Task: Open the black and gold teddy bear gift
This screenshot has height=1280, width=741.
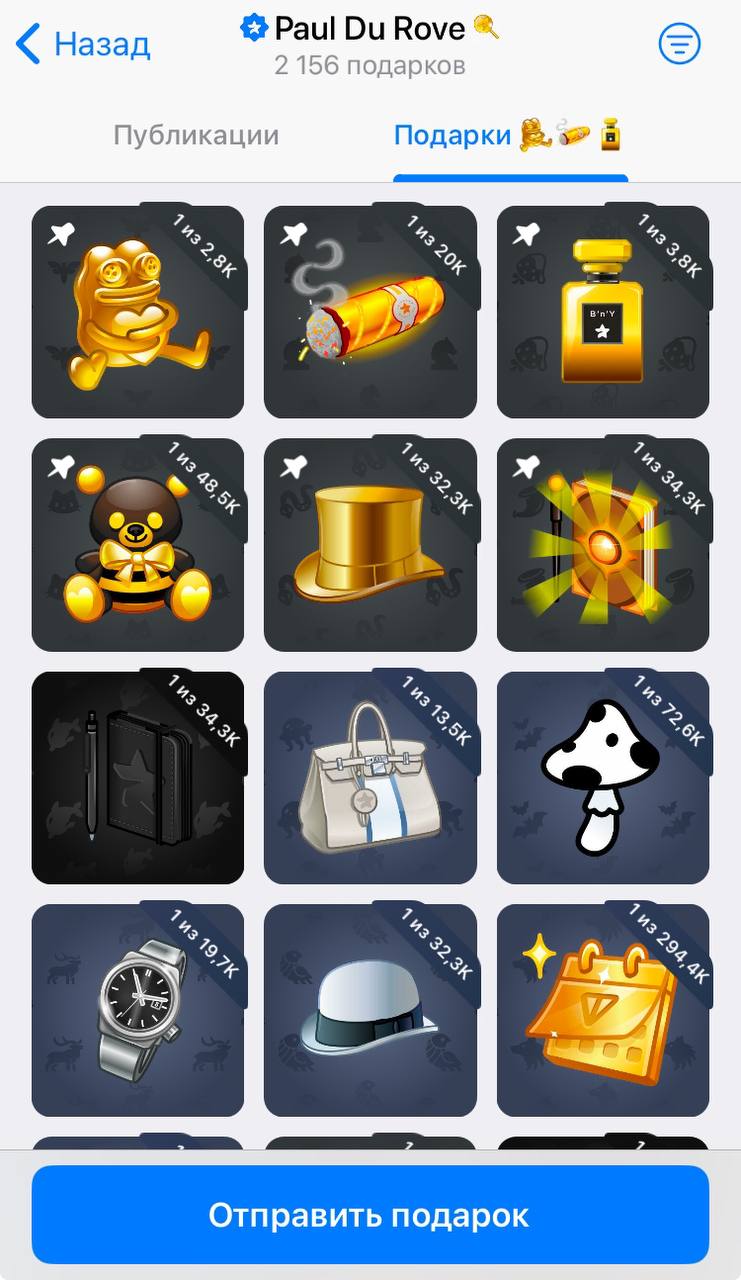Action: coord(138,545)
